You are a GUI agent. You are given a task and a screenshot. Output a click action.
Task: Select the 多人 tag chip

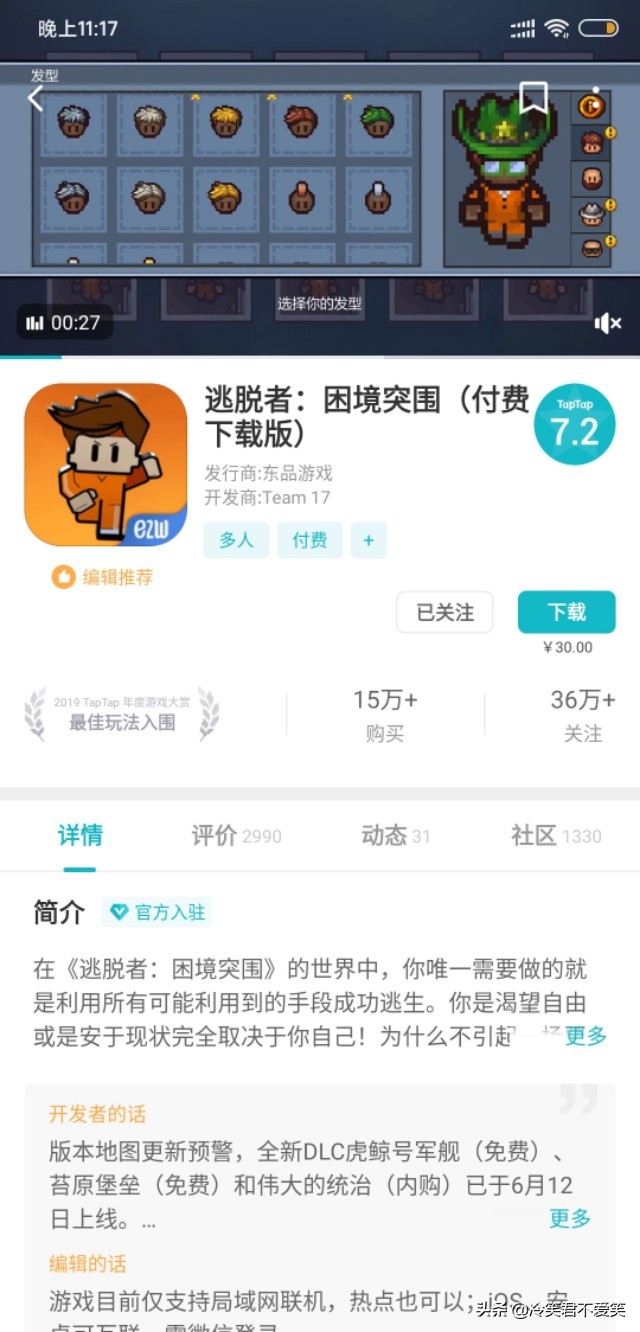coord(236,540)
